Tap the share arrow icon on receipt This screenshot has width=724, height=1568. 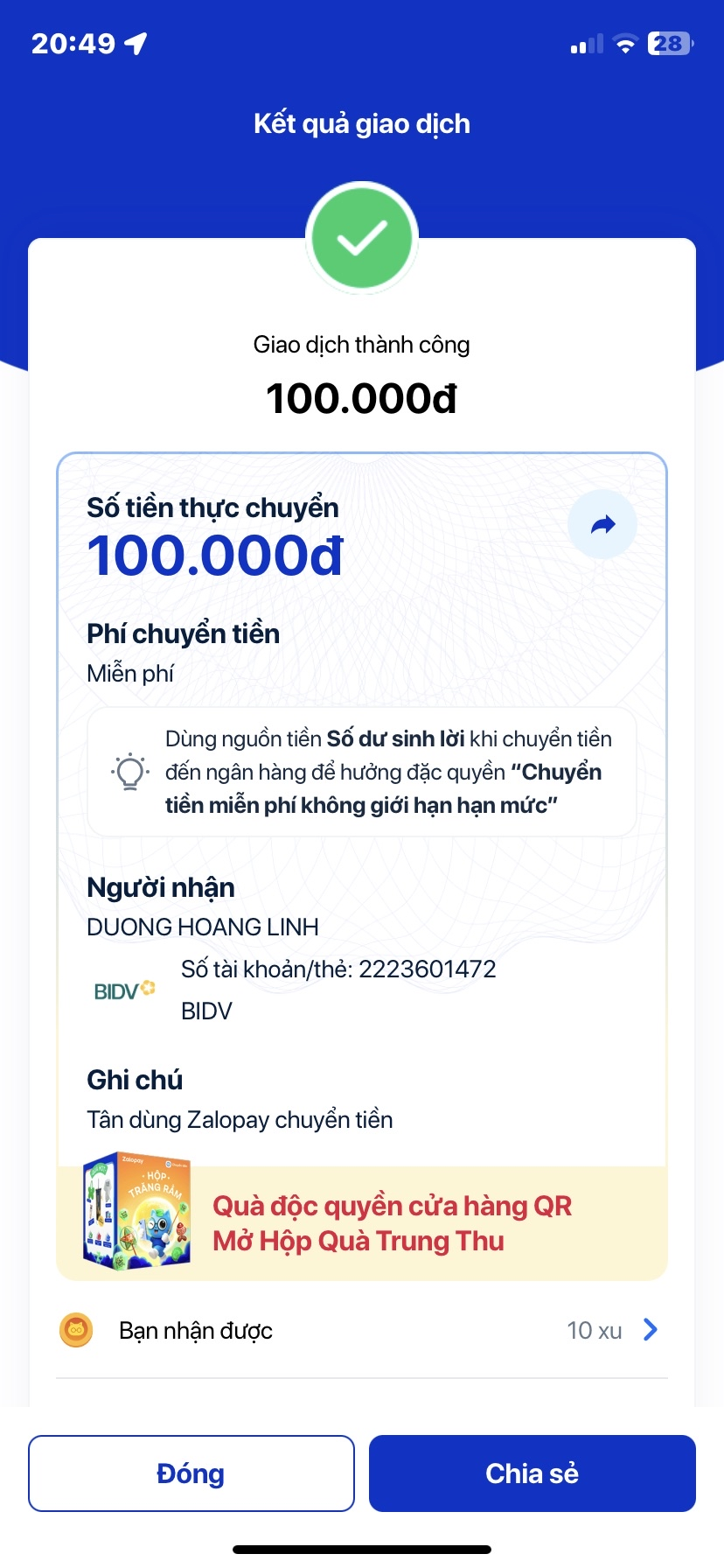point(602,524)
